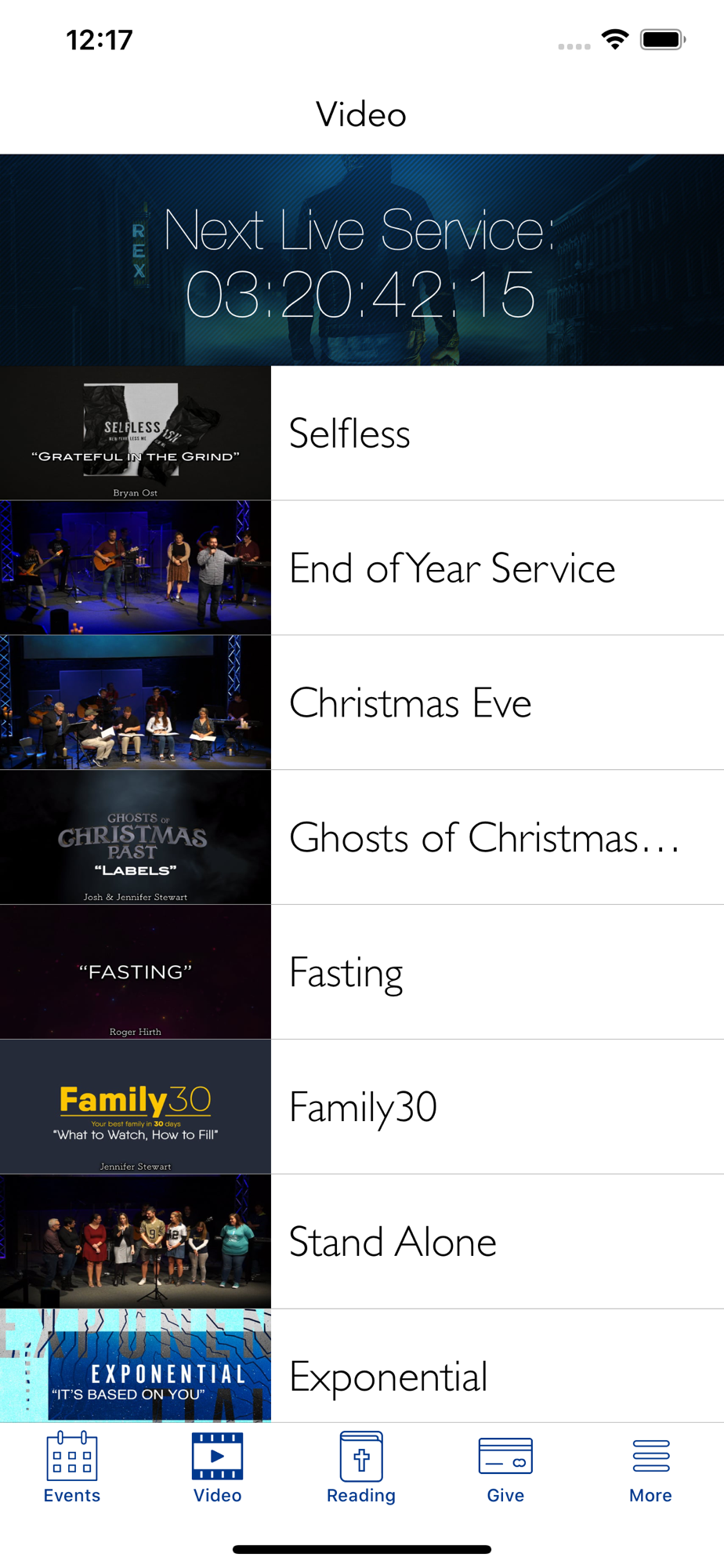Image resolution: width=724 pixels, height=1568 pixels.
Task: Go to the Video tab
Action: tap(217, 1468)
